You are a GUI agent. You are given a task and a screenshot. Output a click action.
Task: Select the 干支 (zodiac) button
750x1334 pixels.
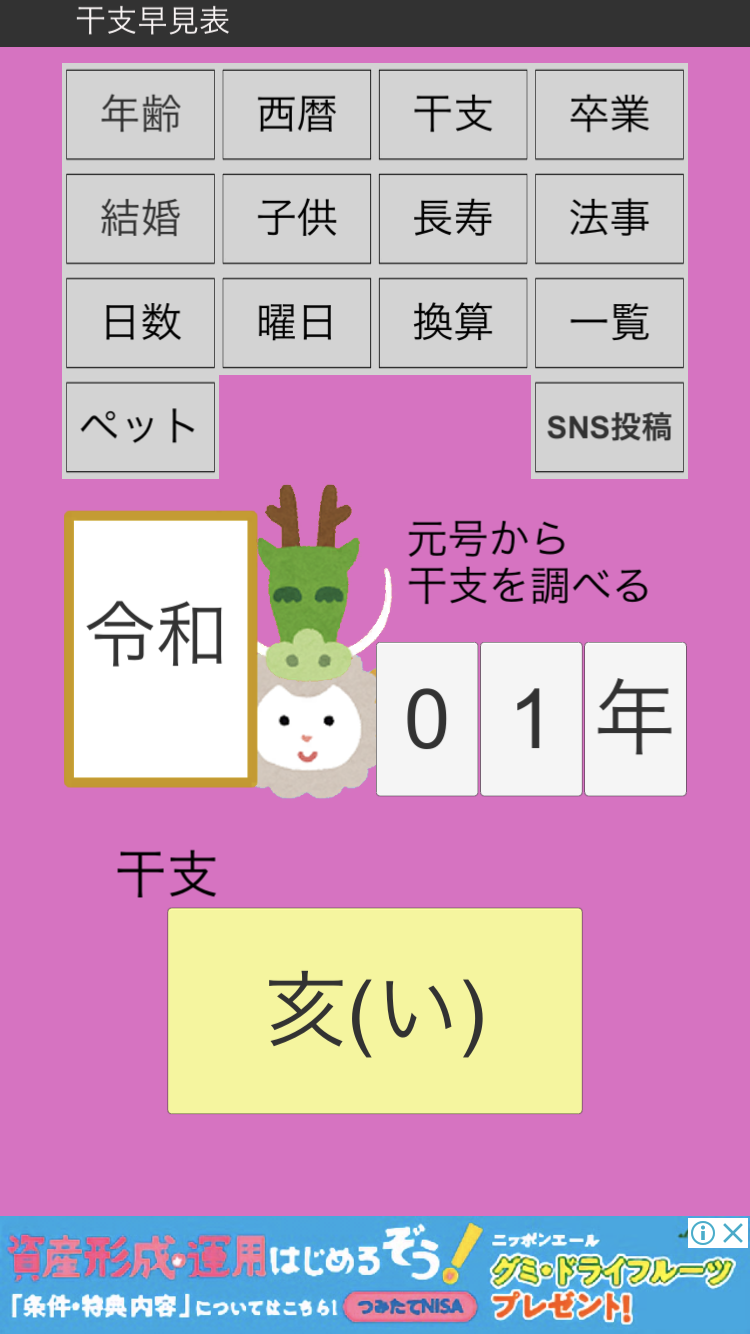coord(453,114)
